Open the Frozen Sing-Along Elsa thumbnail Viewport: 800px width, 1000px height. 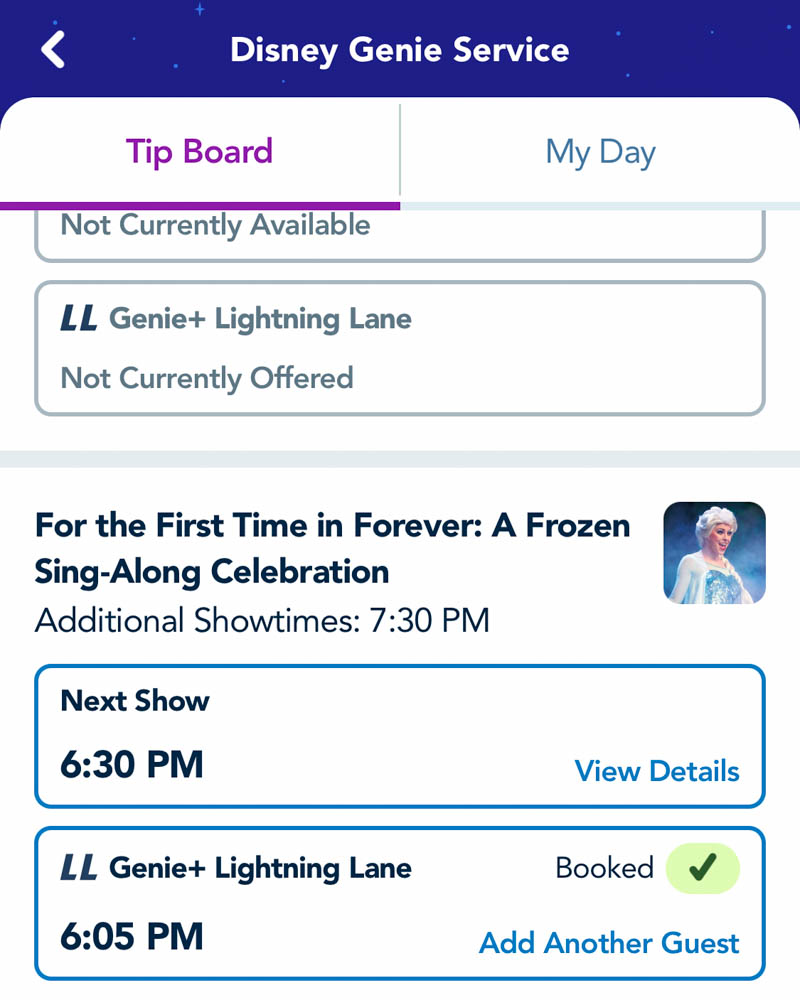714,553
